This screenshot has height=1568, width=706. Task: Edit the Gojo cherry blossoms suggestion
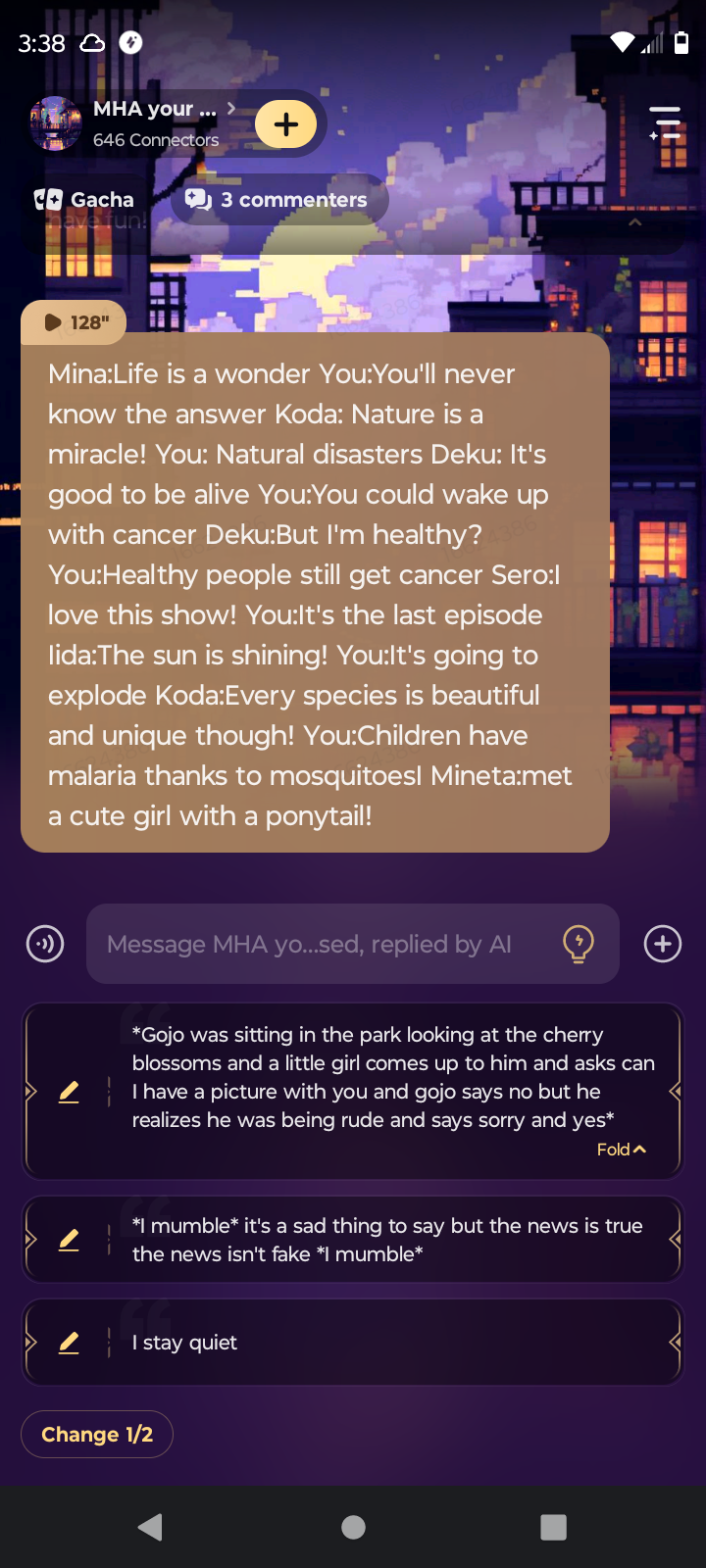pos(69,1092)
